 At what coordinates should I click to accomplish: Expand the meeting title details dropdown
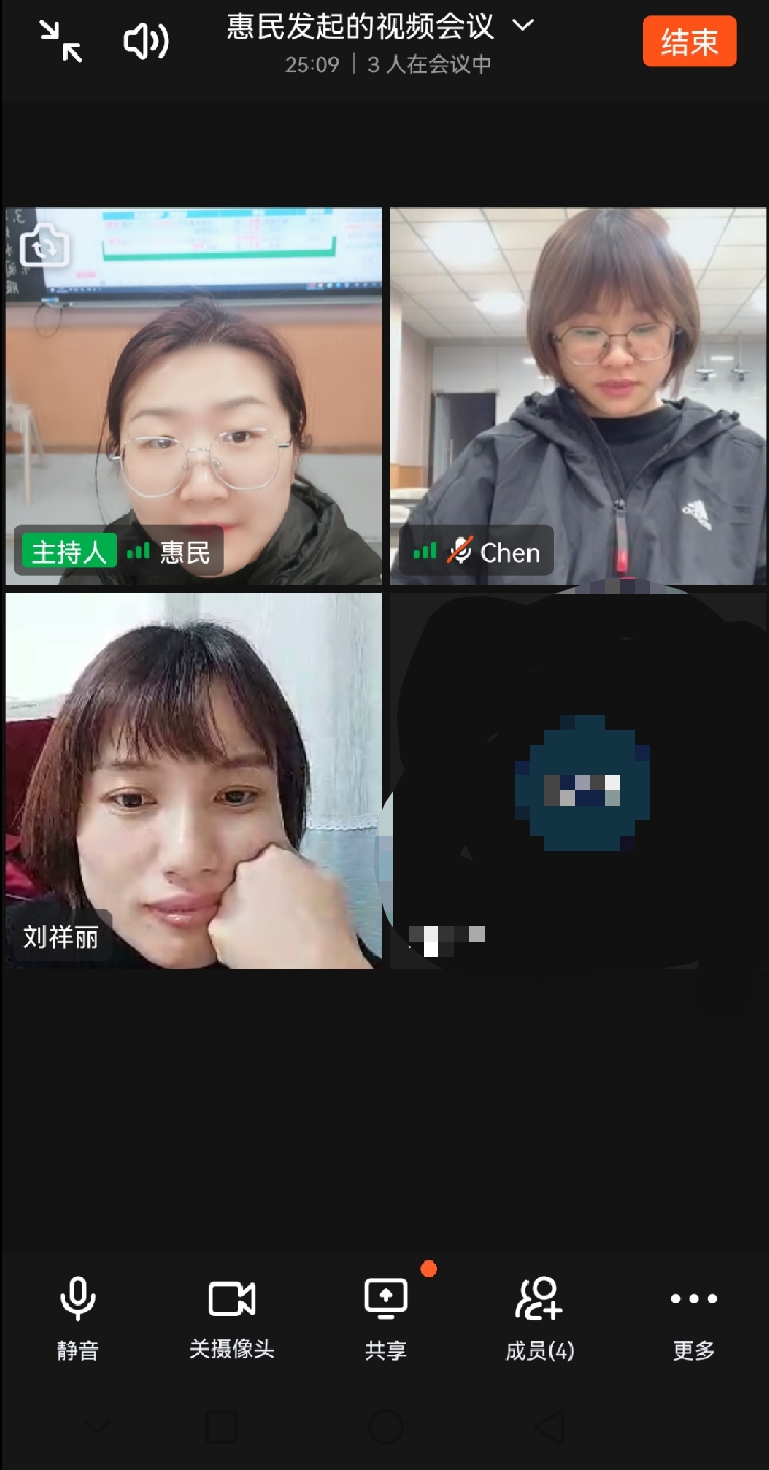coord(523,25)
